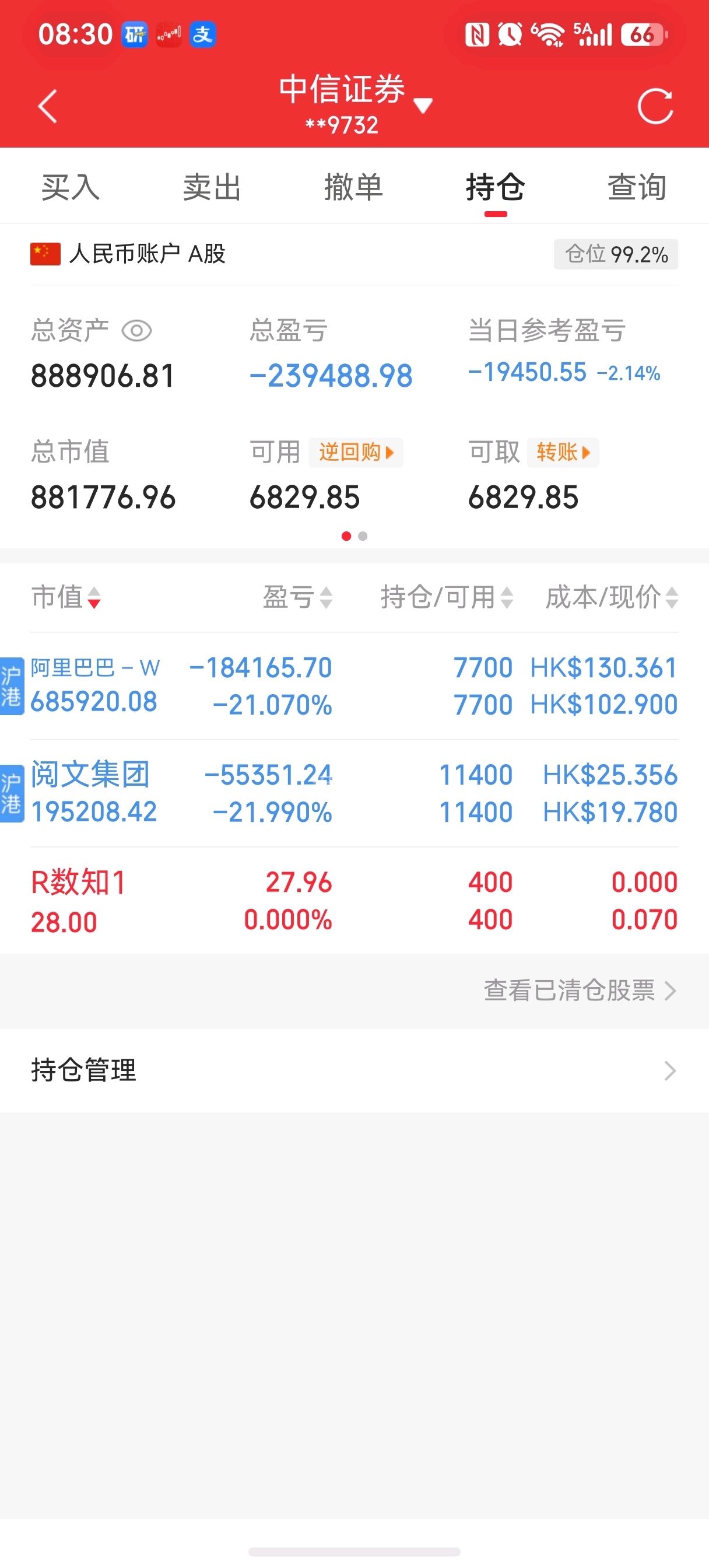
Task: Hide total assets with the eye icon
Action: point(136,331)
